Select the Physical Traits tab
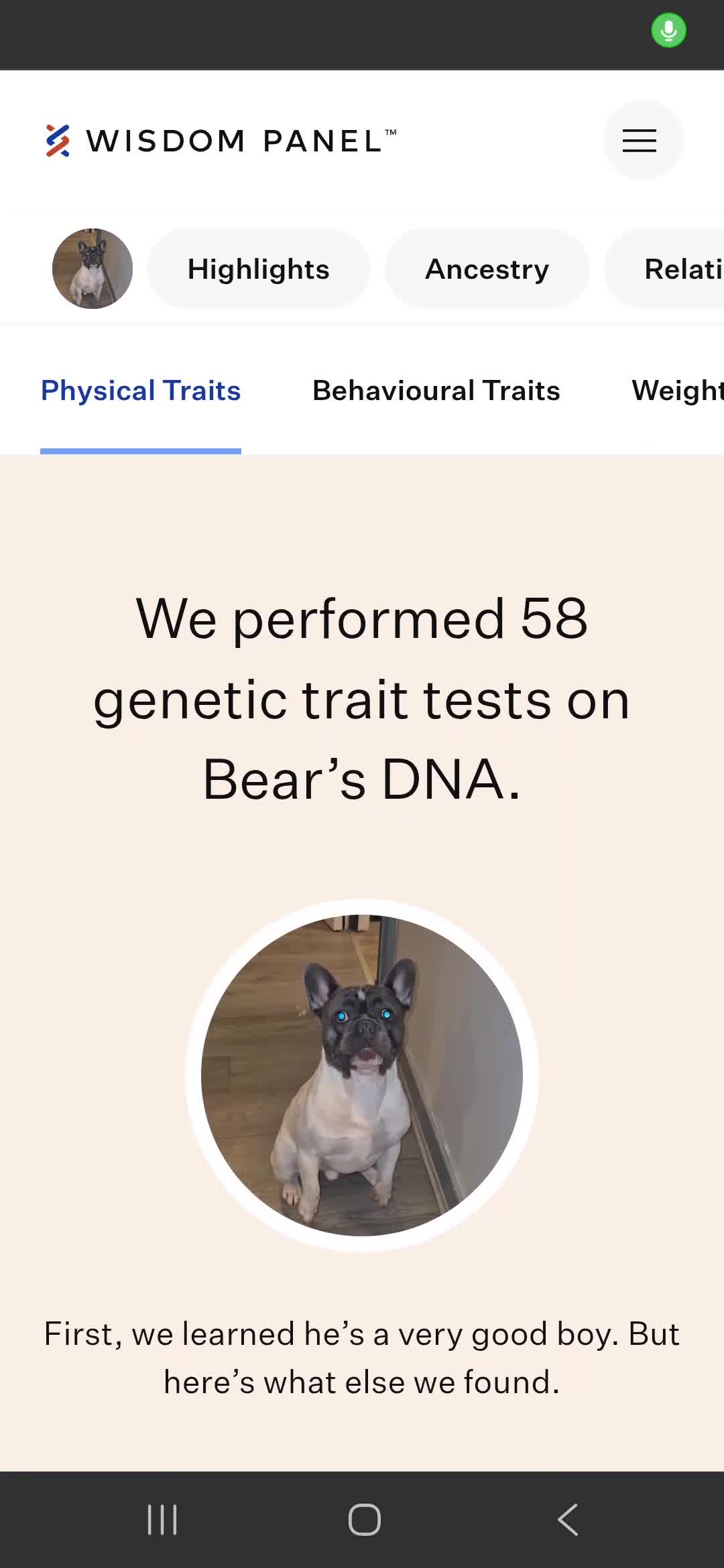The image size is (724, 1568). coord(141,391)
